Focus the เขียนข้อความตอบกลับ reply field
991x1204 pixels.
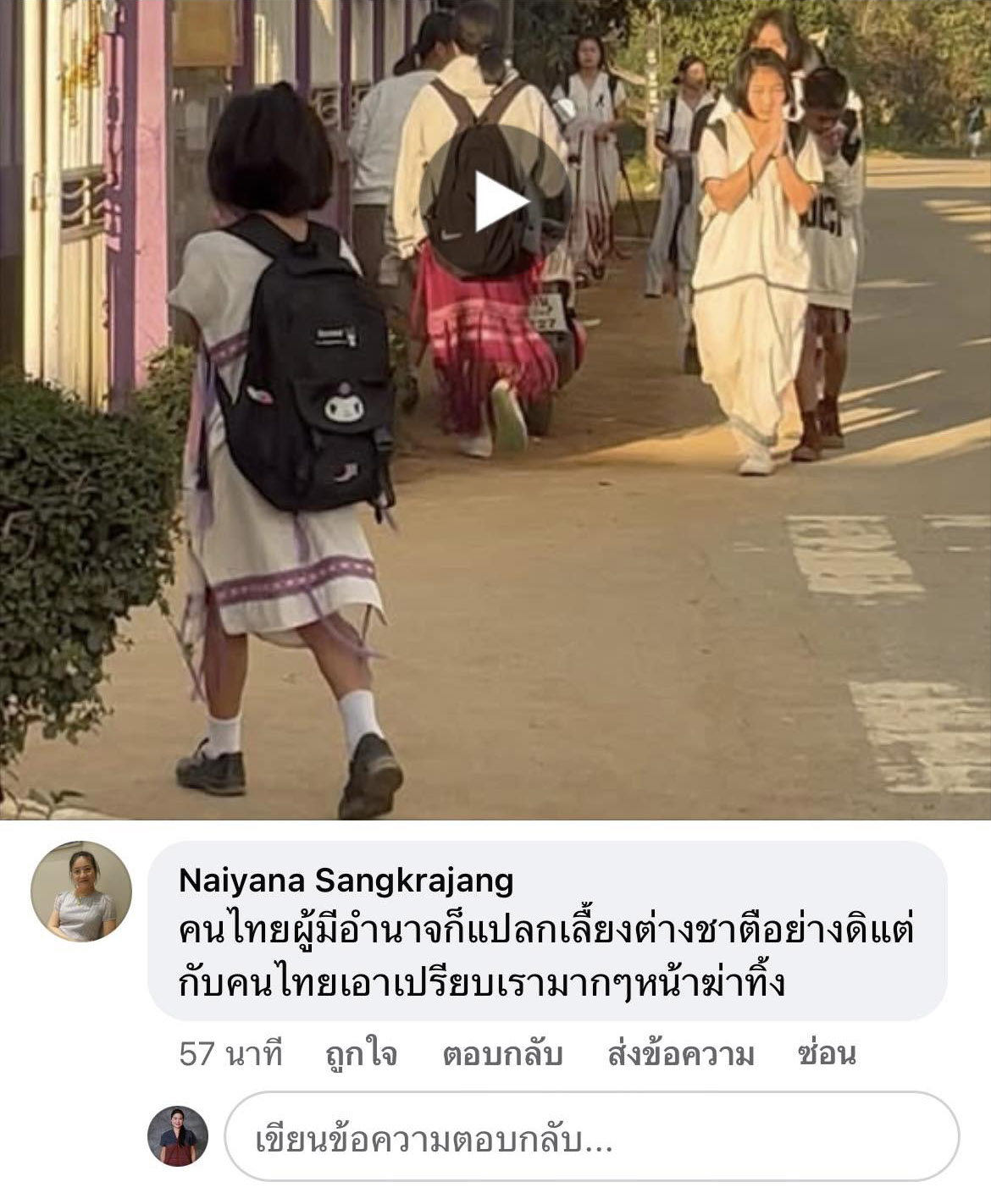coord(591,1140)
